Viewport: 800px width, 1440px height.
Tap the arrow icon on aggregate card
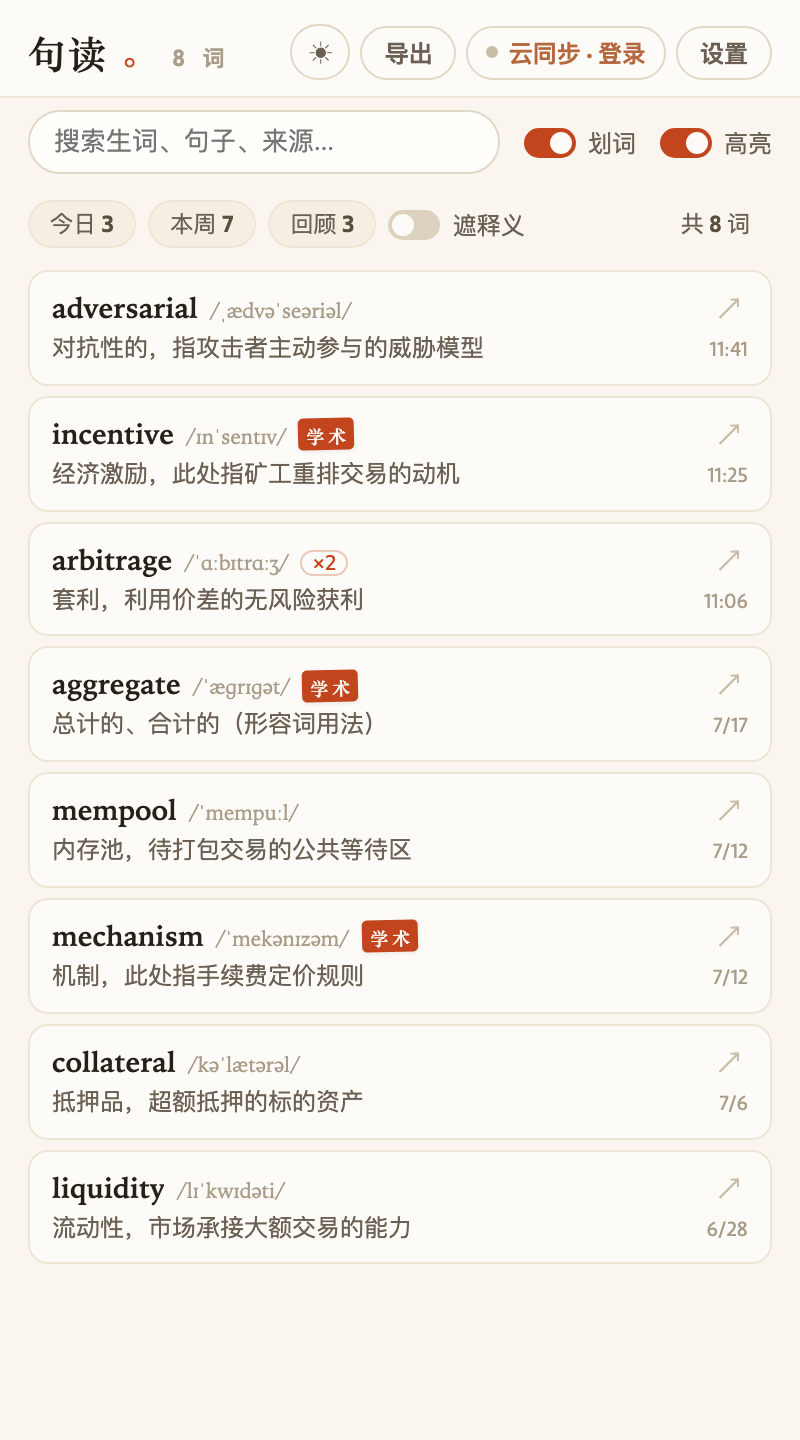click(729, 685)
